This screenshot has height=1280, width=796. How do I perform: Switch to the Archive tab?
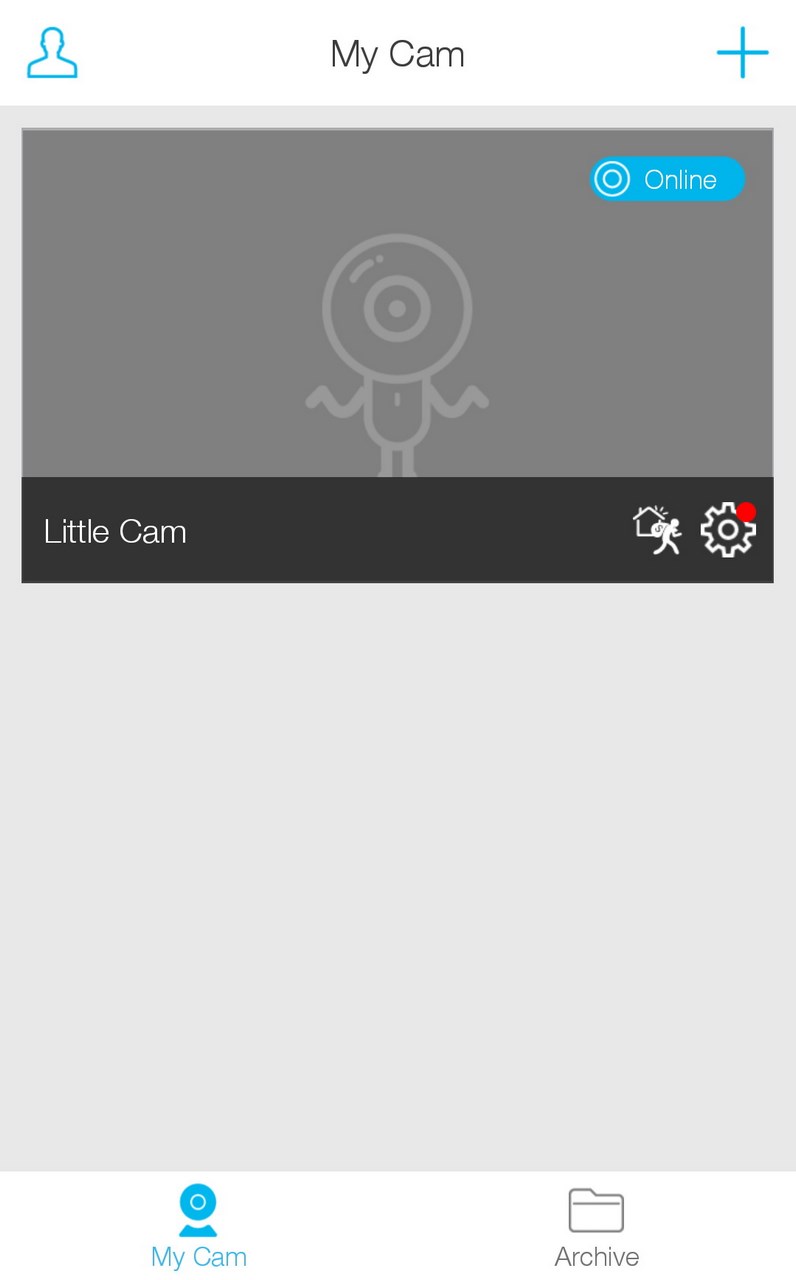(x=597, y=1227)
